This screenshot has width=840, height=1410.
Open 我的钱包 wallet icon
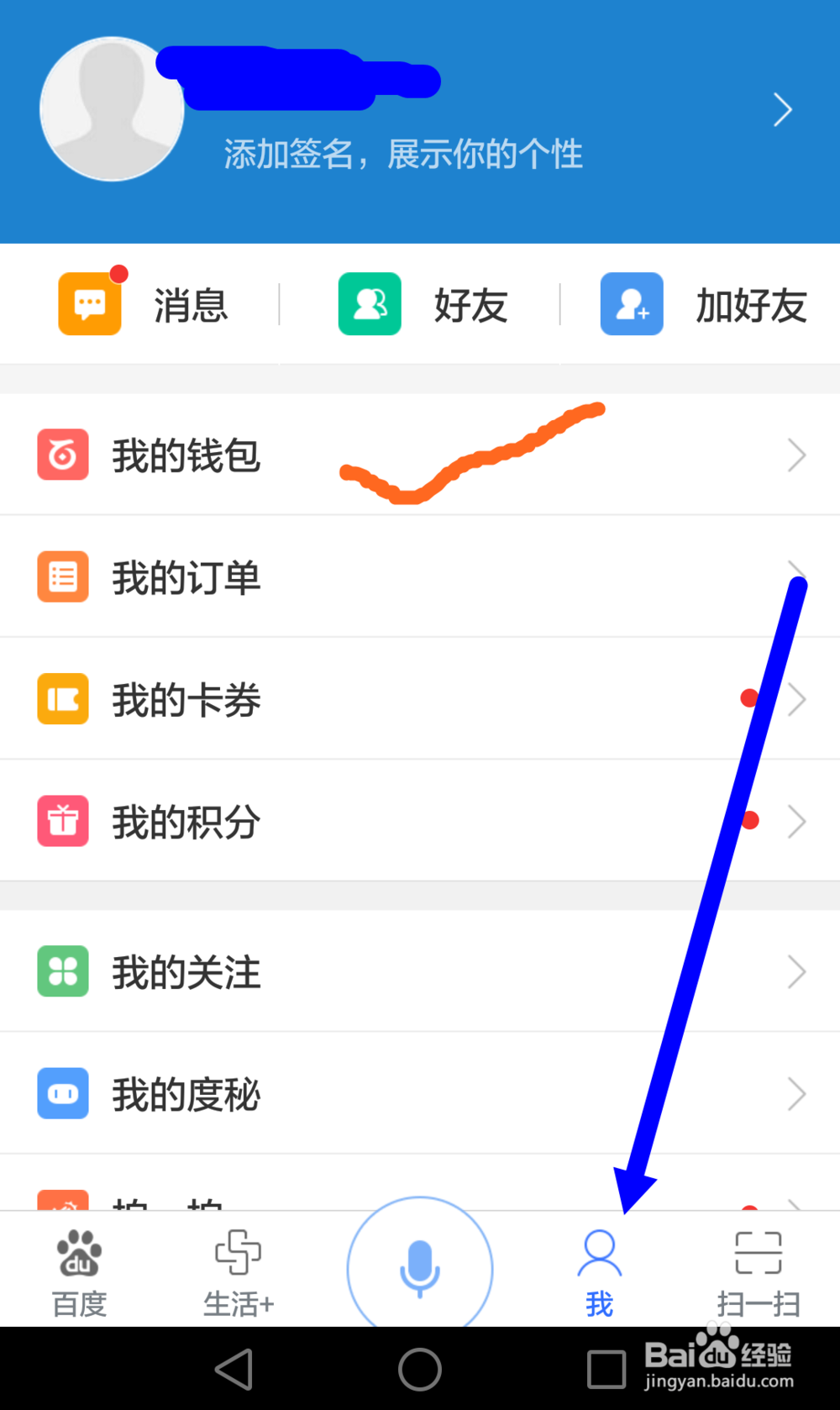(62, 455)
